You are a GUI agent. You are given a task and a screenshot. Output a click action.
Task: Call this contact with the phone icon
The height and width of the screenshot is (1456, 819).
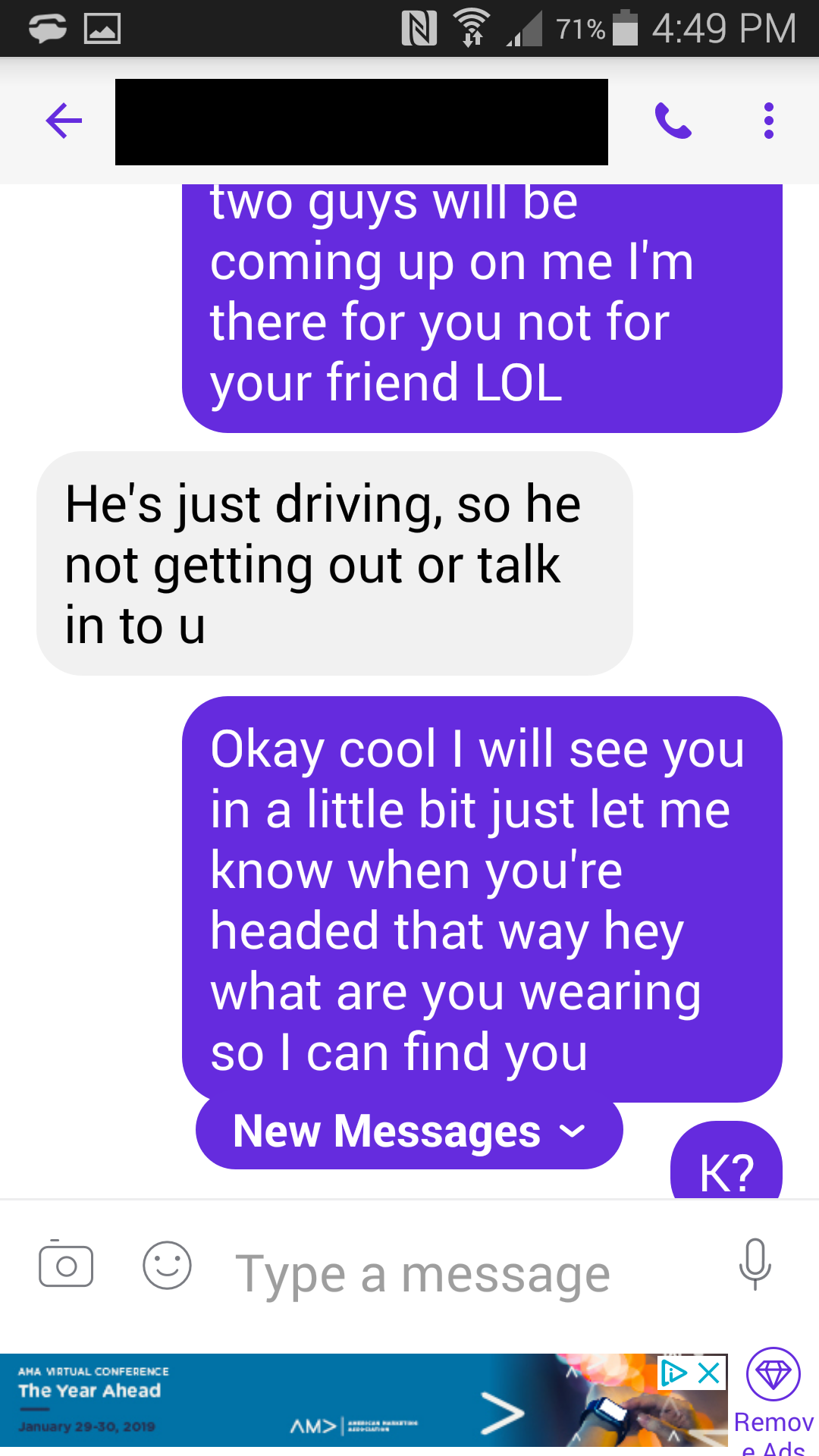tap(673, 121)
